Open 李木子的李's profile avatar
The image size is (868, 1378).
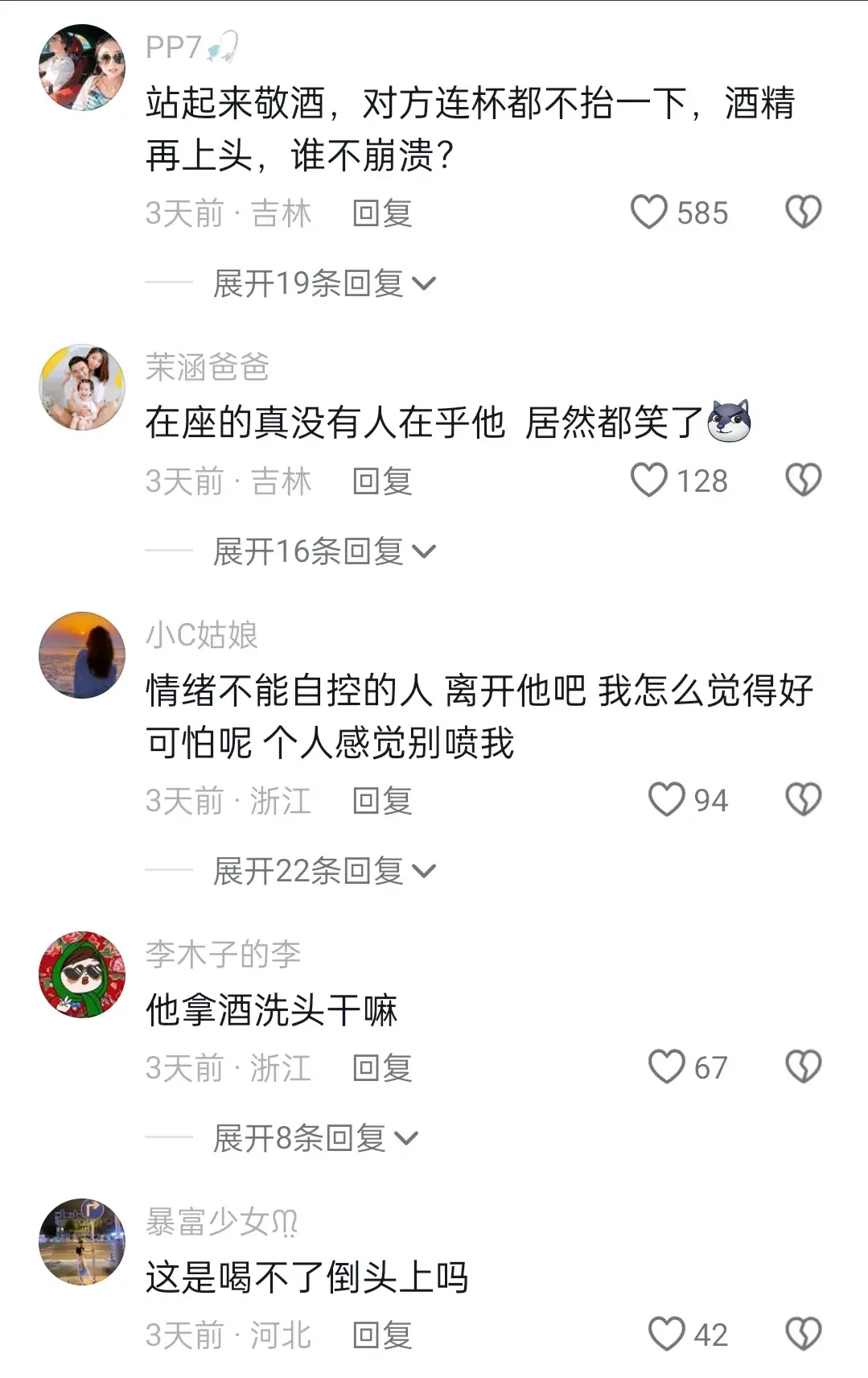coord(82,975)
